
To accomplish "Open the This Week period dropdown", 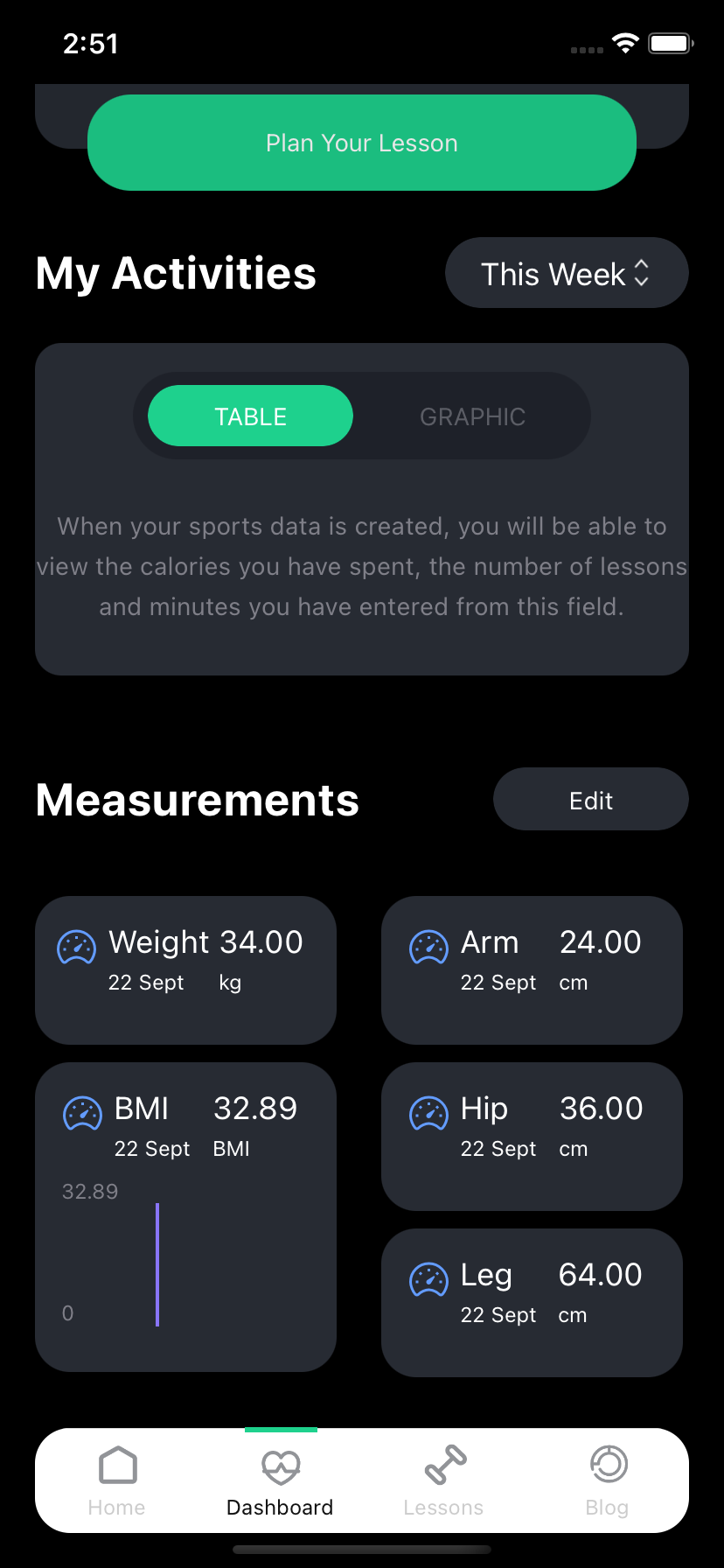I will [567, 273].
